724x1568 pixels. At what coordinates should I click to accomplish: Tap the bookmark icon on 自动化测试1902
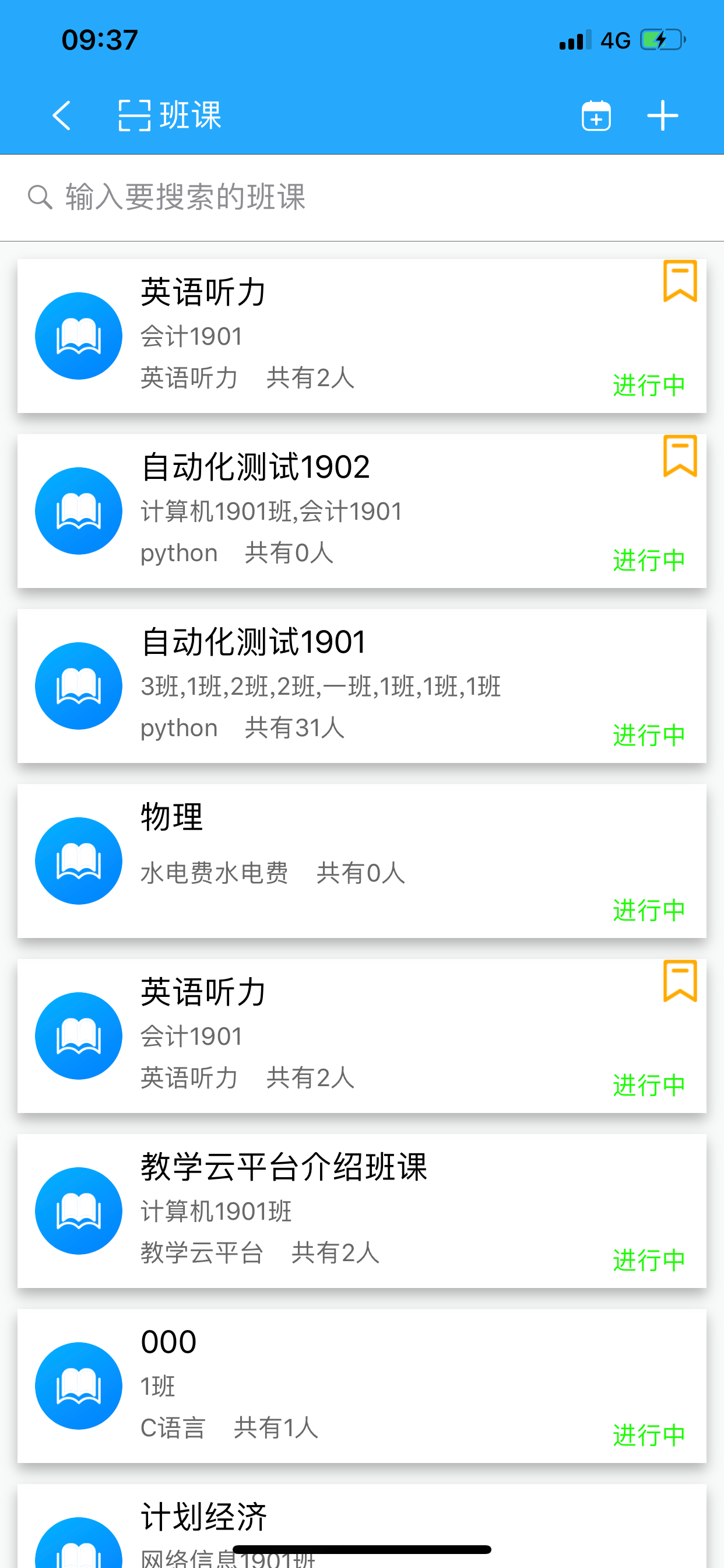pyautogui.click(x=680, y=456)
